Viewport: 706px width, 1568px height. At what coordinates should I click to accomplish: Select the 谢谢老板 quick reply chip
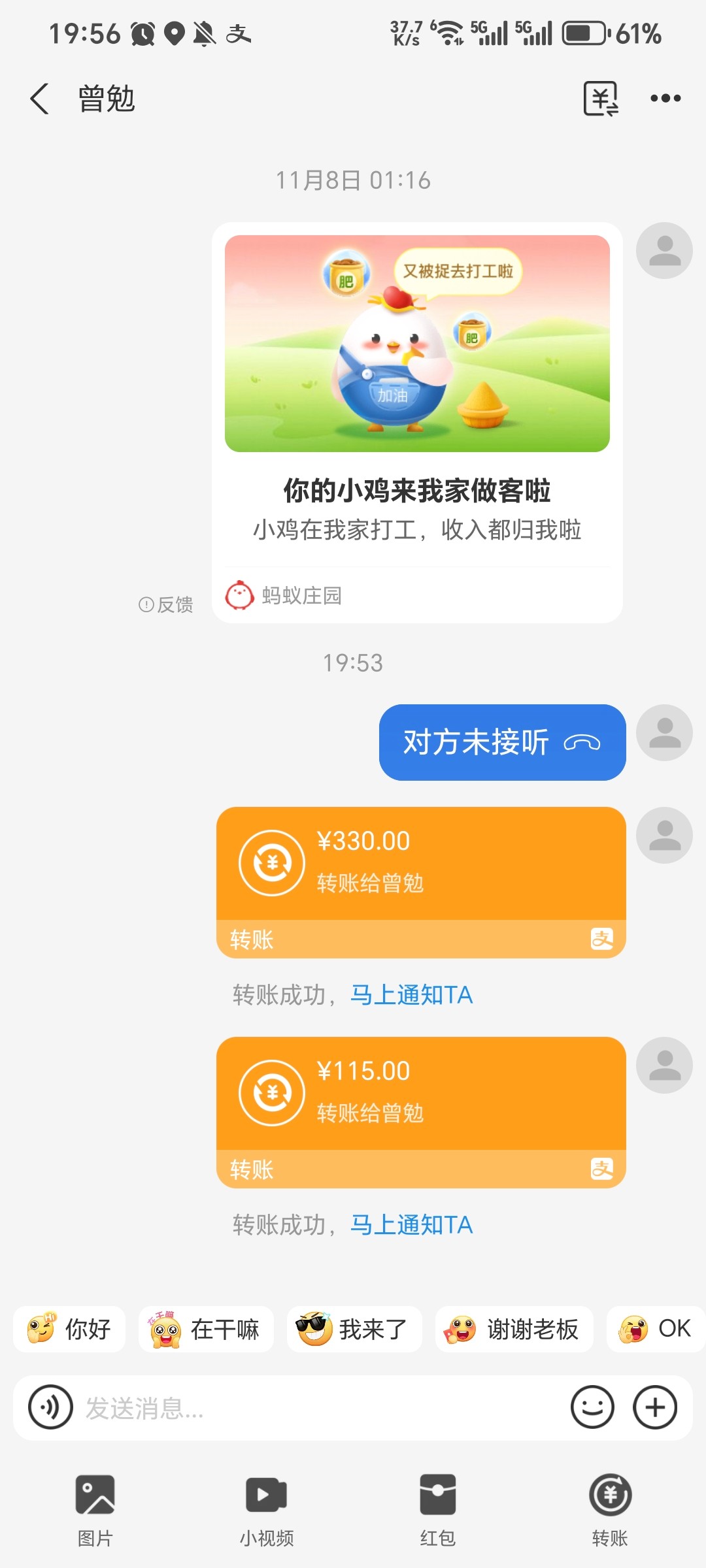pos(514,1329)
